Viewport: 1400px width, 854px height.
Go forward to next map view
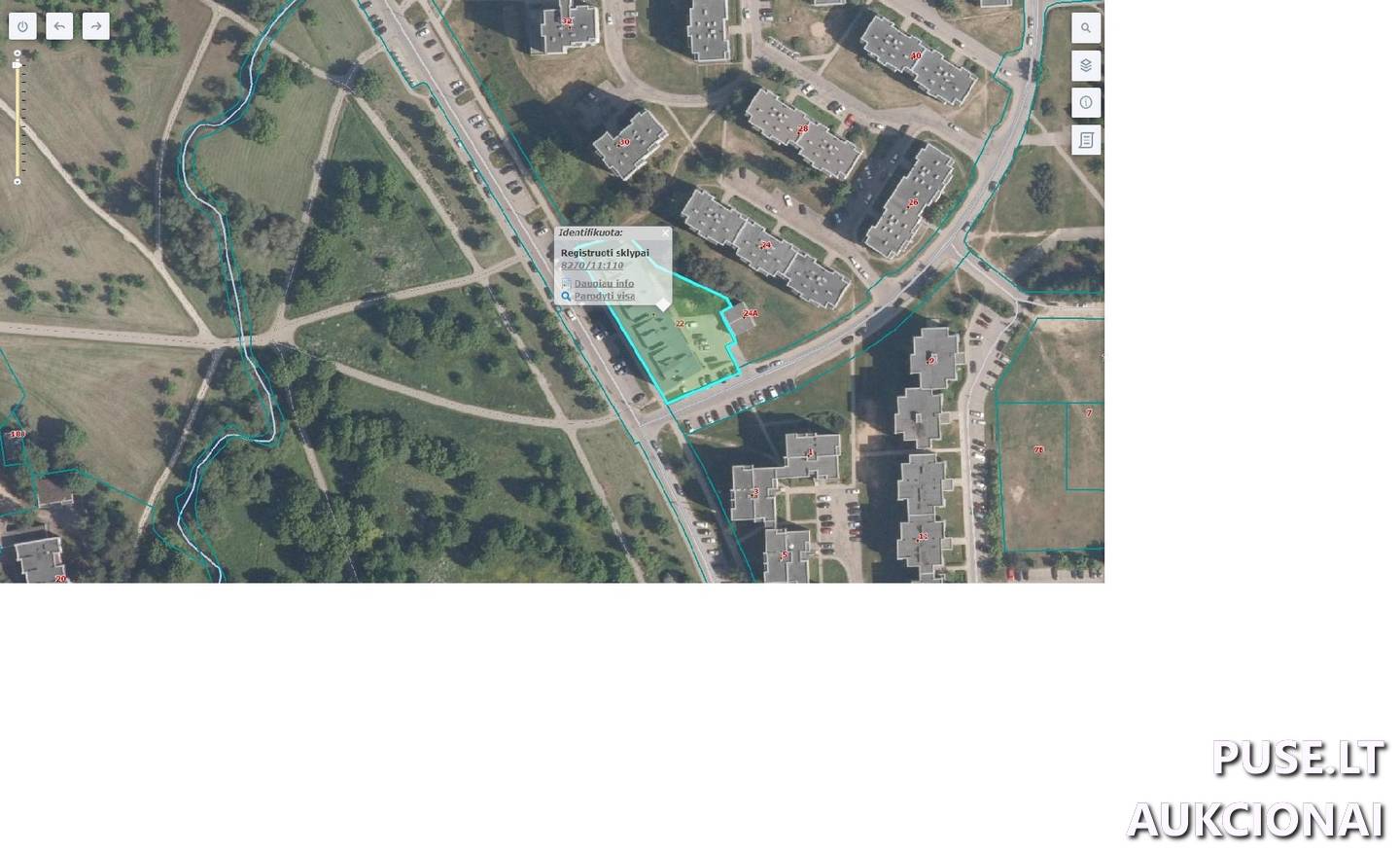pyautogui.click(x=95, y=26)
